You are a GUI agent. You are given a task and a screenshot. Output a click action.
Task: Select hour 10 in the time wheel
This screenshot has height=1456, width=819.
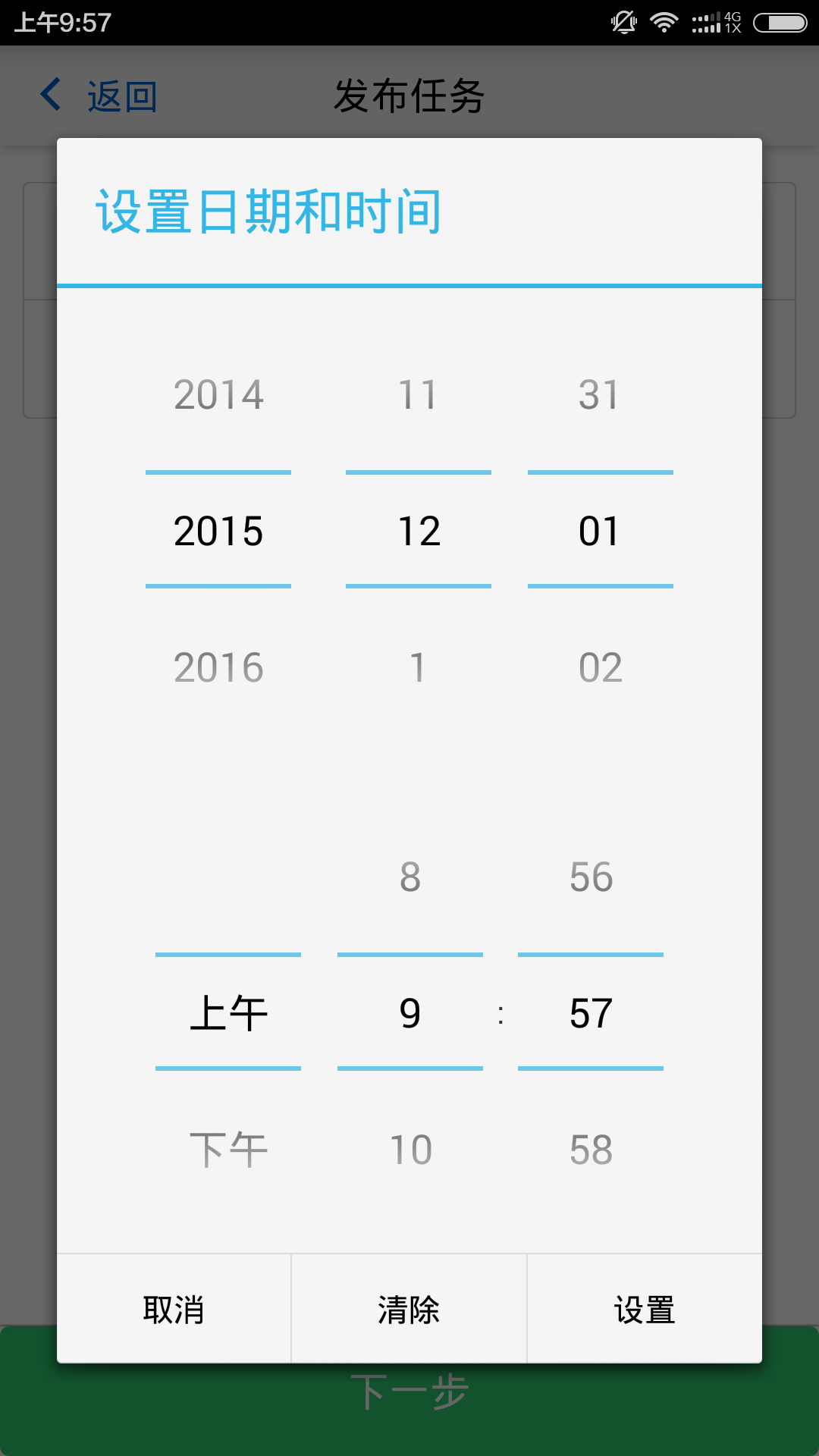pyautogui.click(x=409, y=1147)
